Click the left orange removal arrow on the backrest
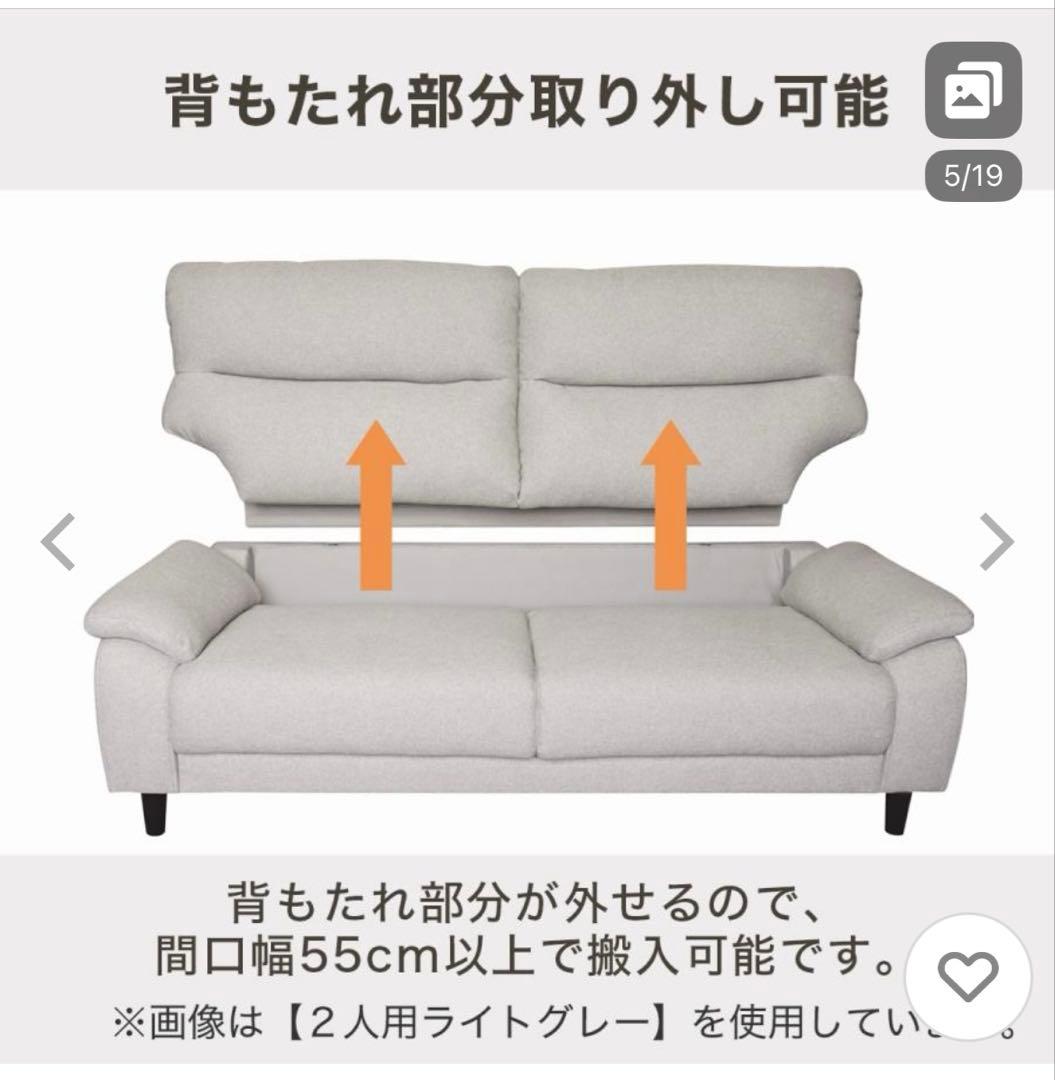Image resolution: width=1055 pixels, height=1080 pixels. coord(377,500)
